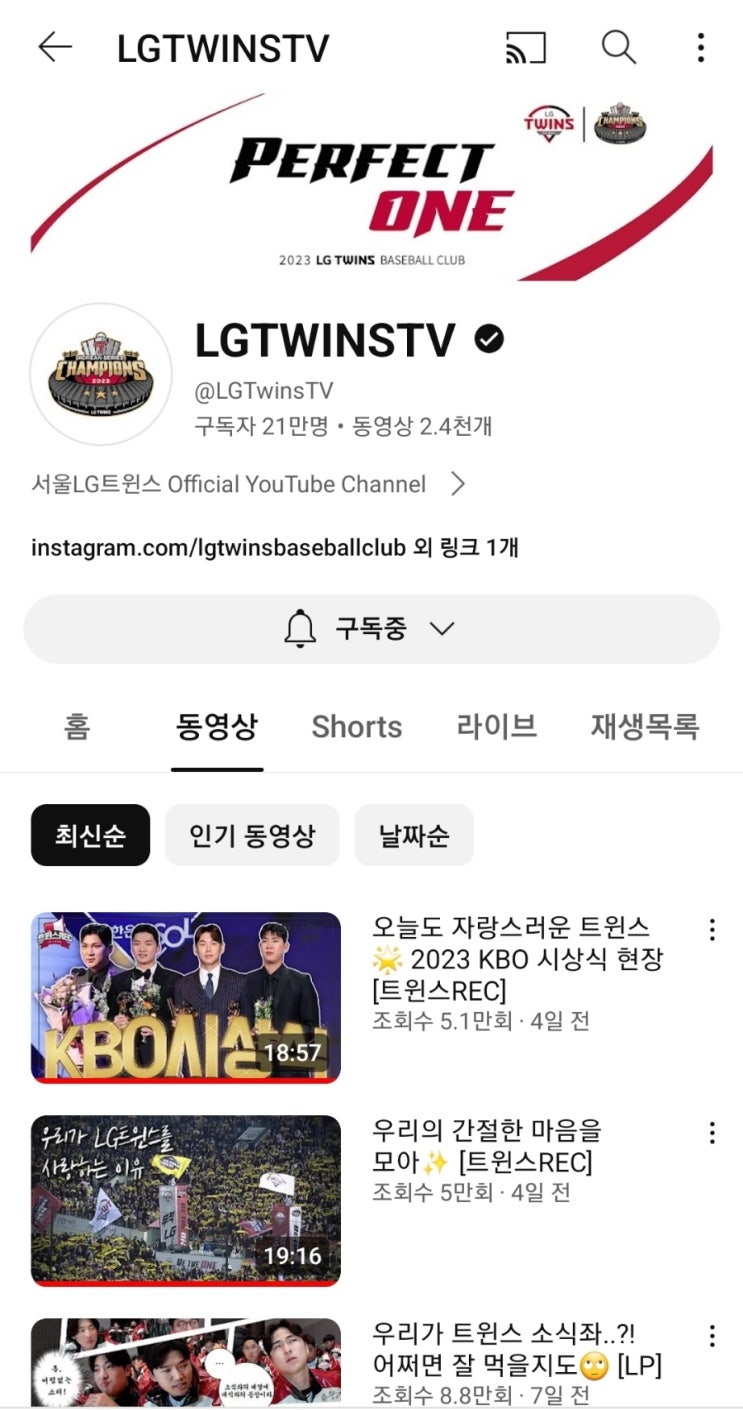Go back using the top arrow

(x=55, y=47)
